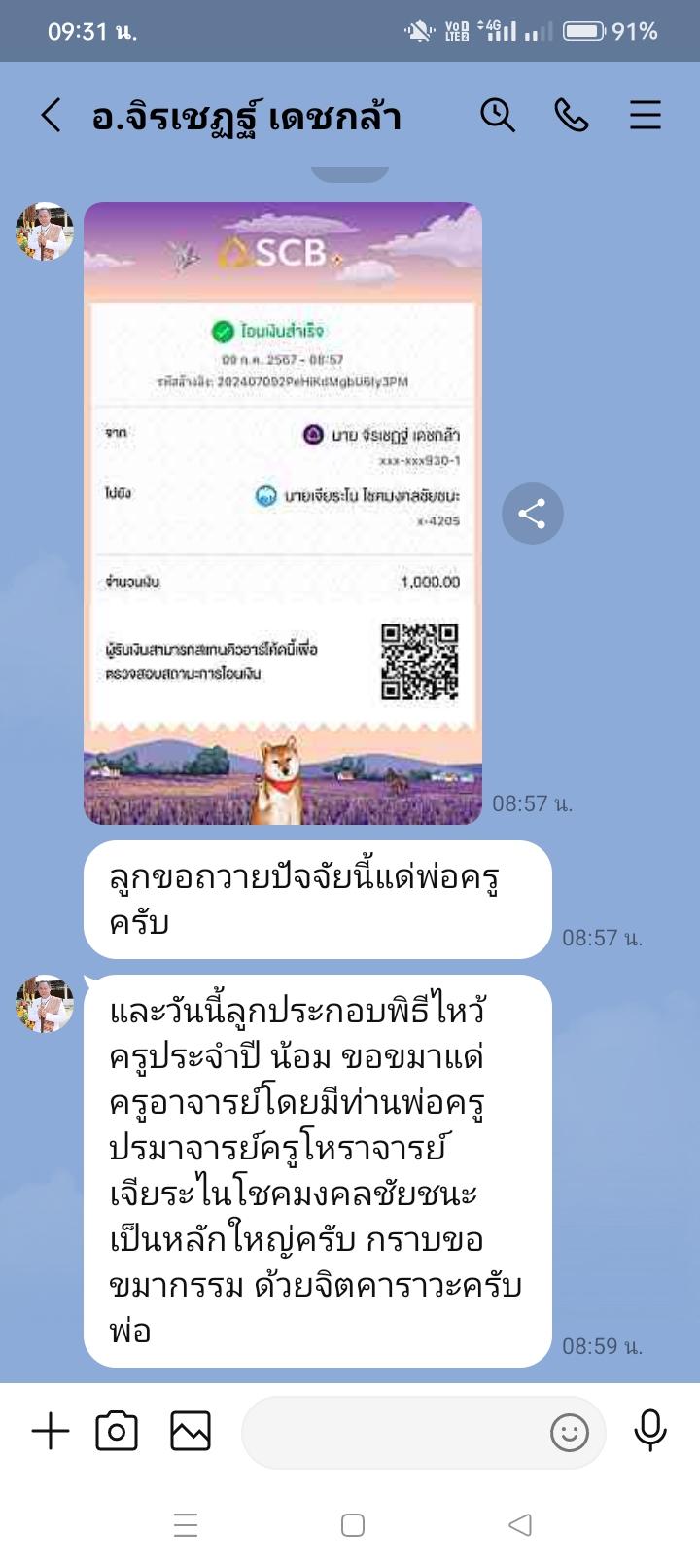Open the emoji sticker picker

click(570, 1433)
